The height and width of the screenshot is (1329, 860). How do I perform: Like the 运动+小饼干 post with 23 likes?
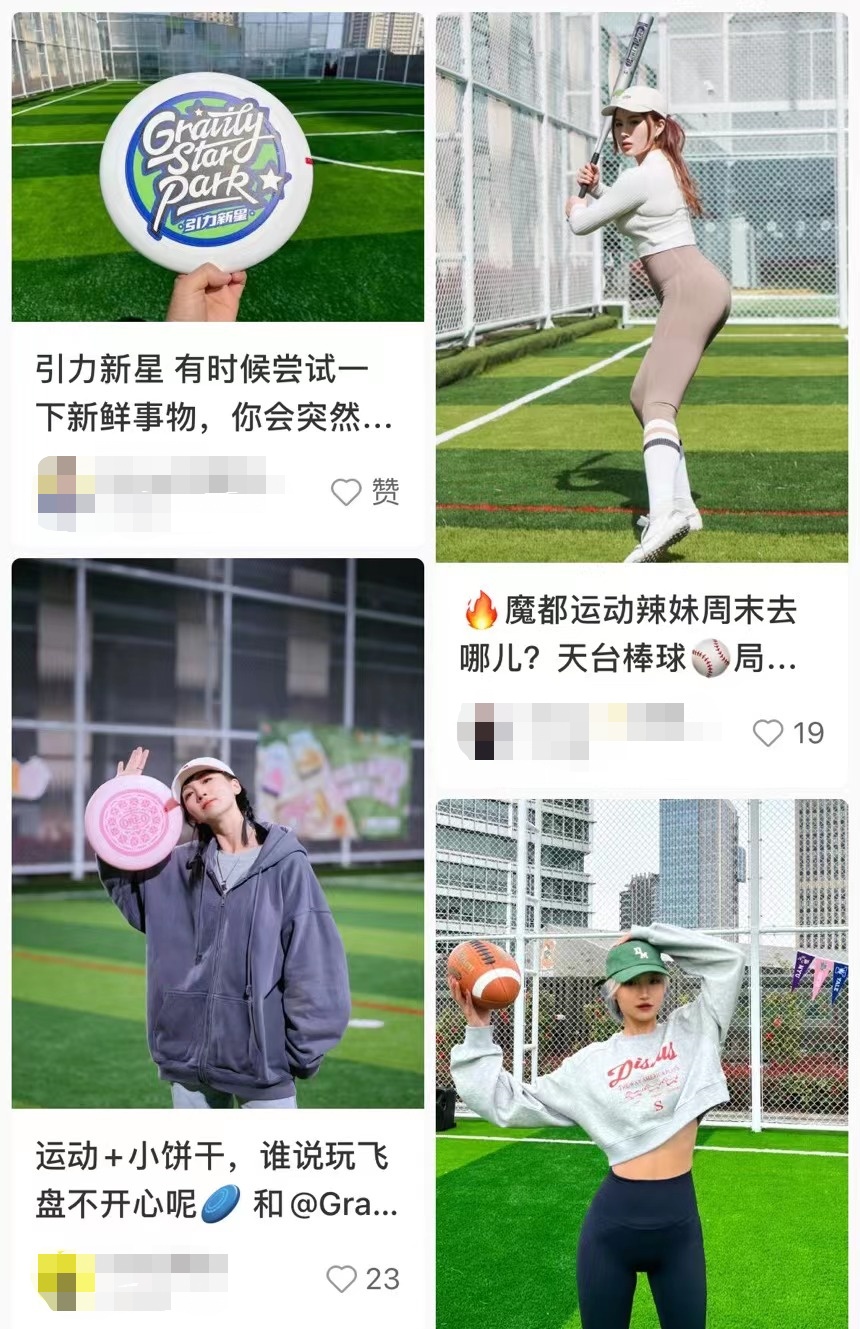[342, 1278]
